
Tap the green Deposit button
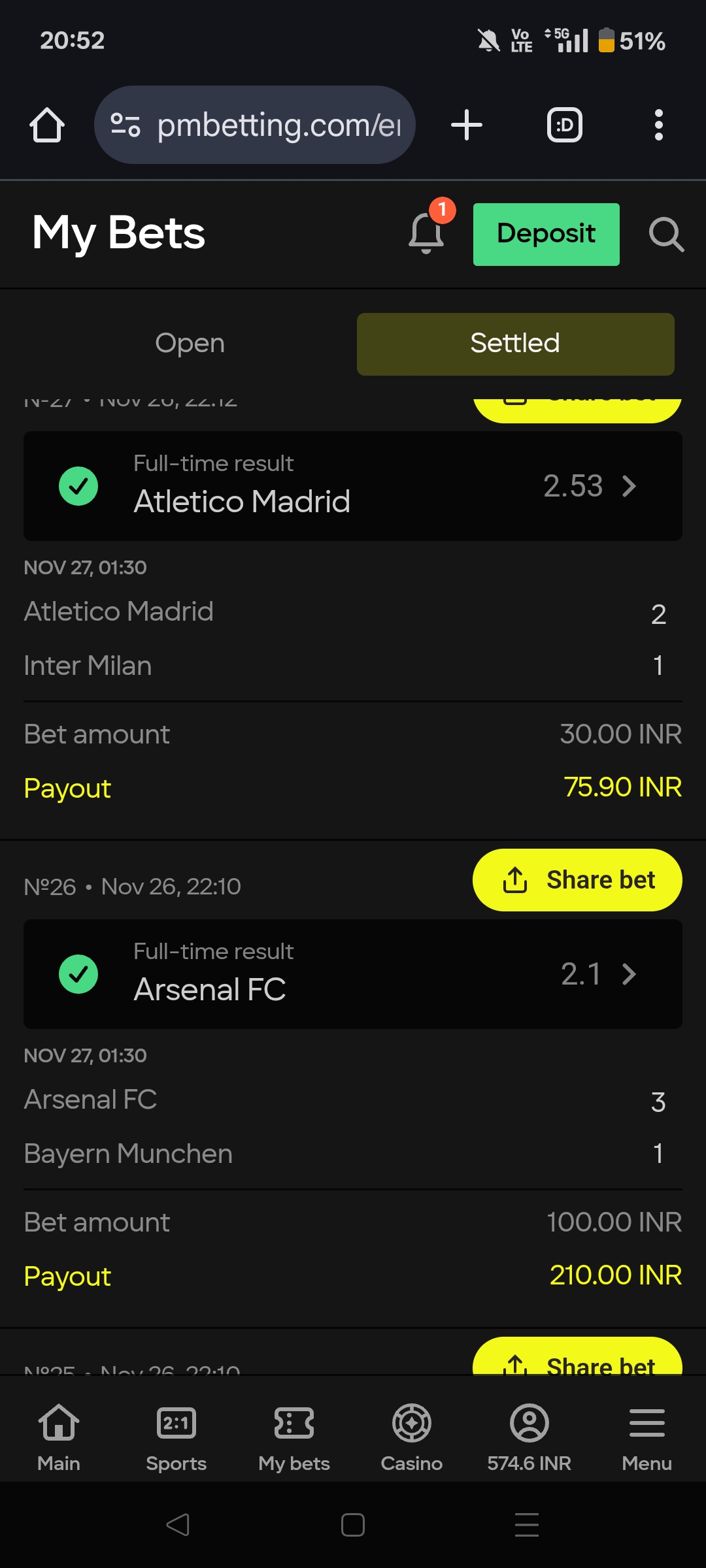[546, 234]
